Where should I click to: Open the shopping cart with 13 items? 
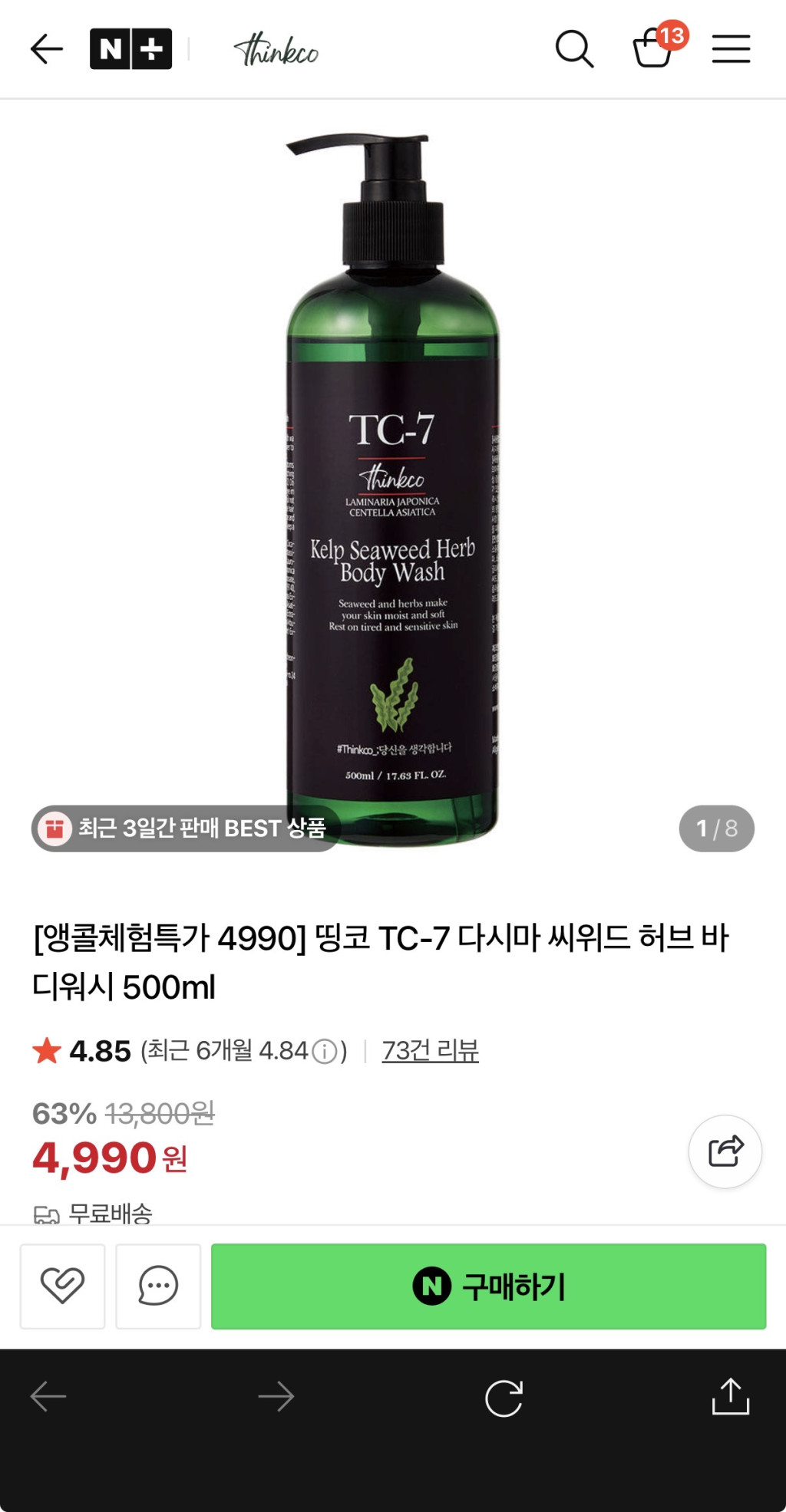click(653, 48)
